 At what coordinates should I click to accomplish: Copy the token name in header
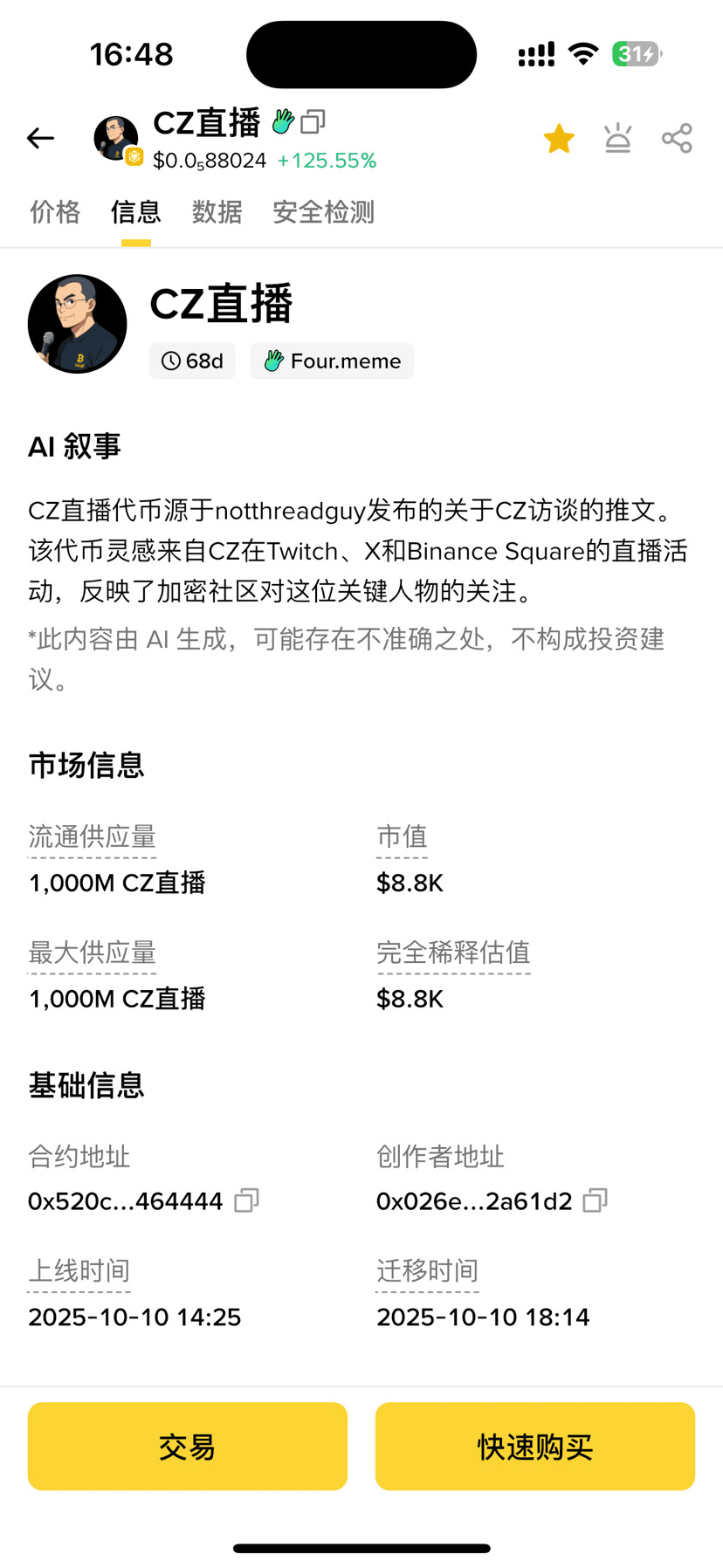tap(313, 121)
